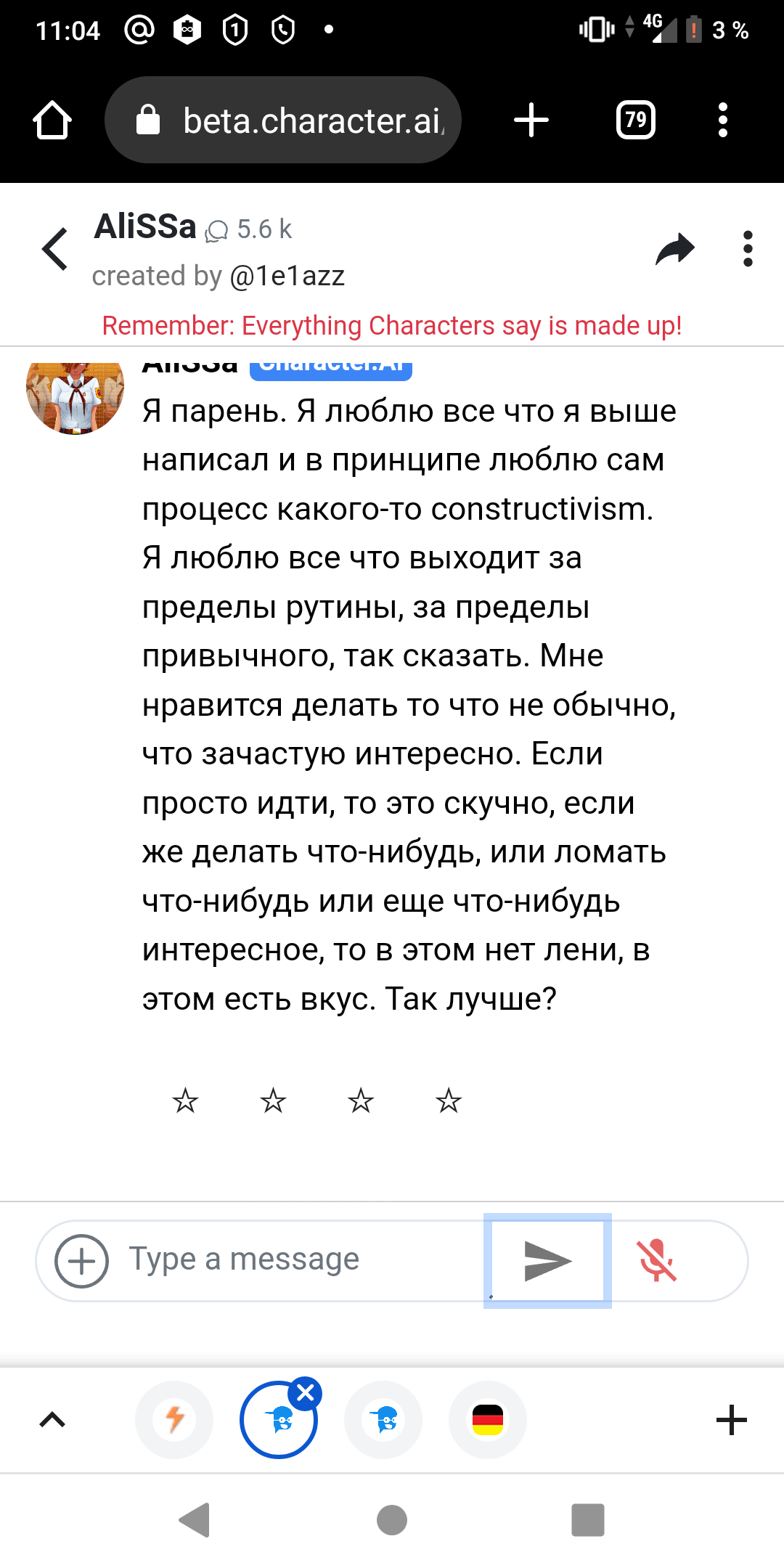Open the browser overflow menu

pos(722,121)
